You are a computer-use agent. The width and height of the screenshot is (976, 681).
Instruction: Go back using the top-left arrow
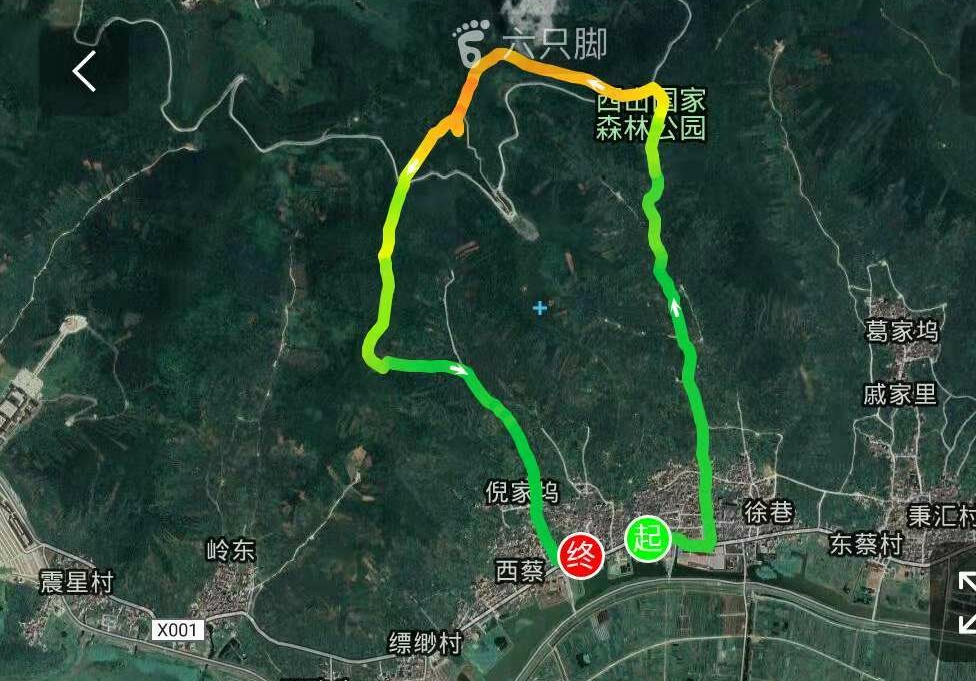(x=84, y=72)
